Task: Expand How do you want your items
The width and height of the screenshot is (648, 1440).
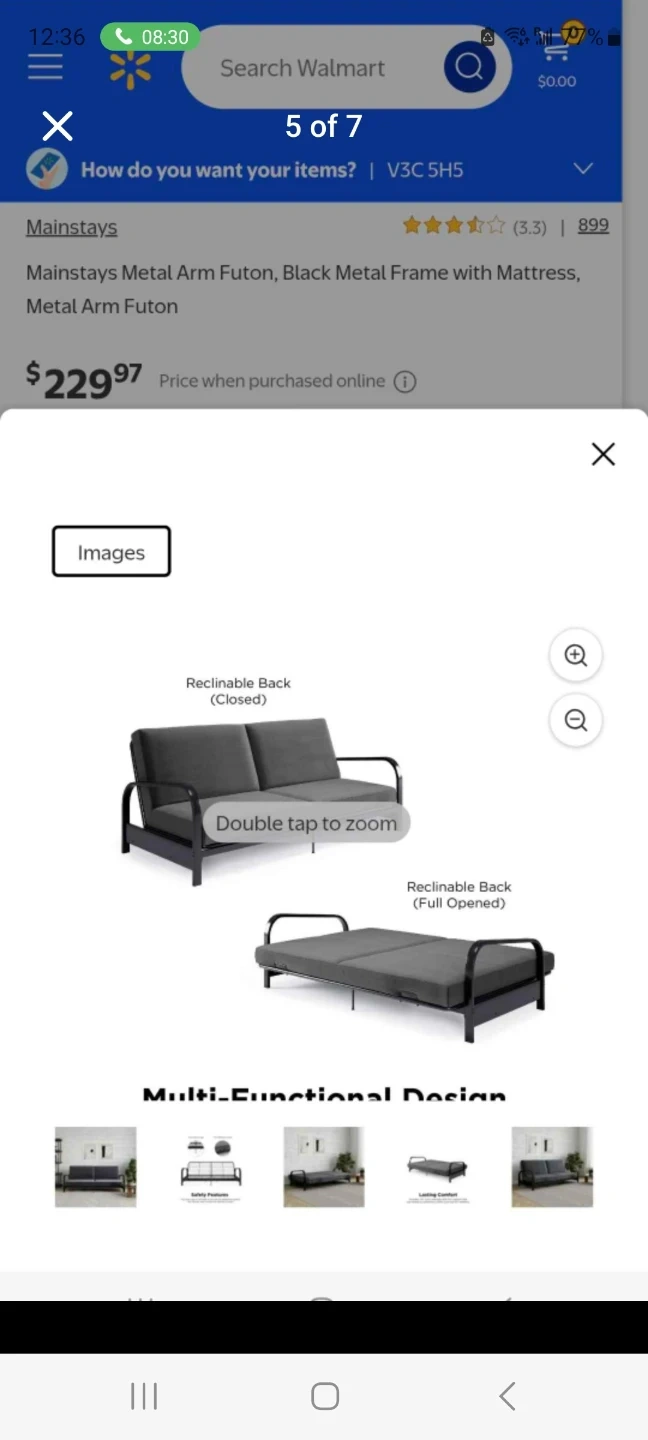Action: (x=583, y=169)
